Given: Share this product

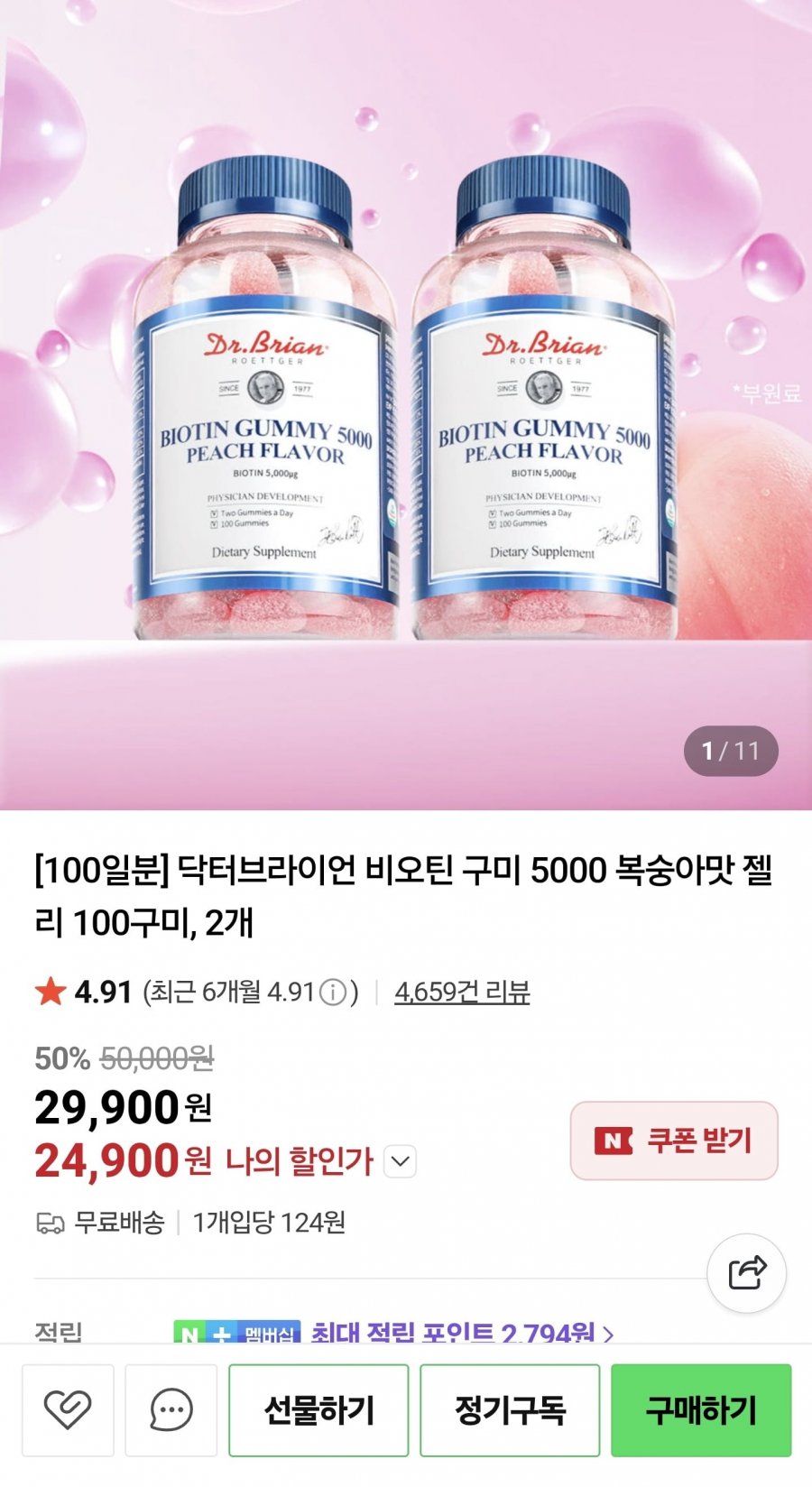Looking at the screenshot, I should click(x=747, y=1273).
